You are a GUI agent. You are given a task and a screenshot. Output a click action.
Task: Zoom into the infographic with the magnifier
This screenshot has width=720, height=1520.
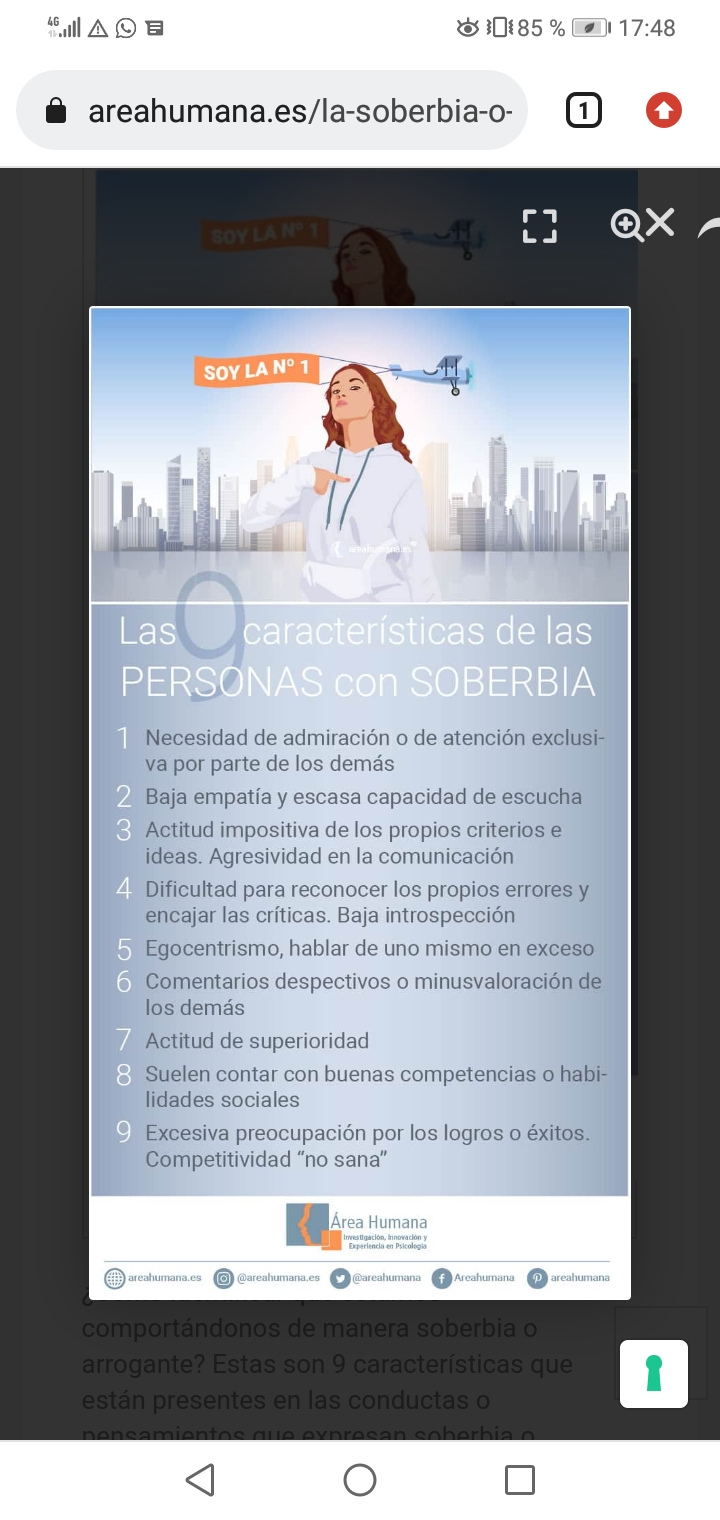click(627, 226)
